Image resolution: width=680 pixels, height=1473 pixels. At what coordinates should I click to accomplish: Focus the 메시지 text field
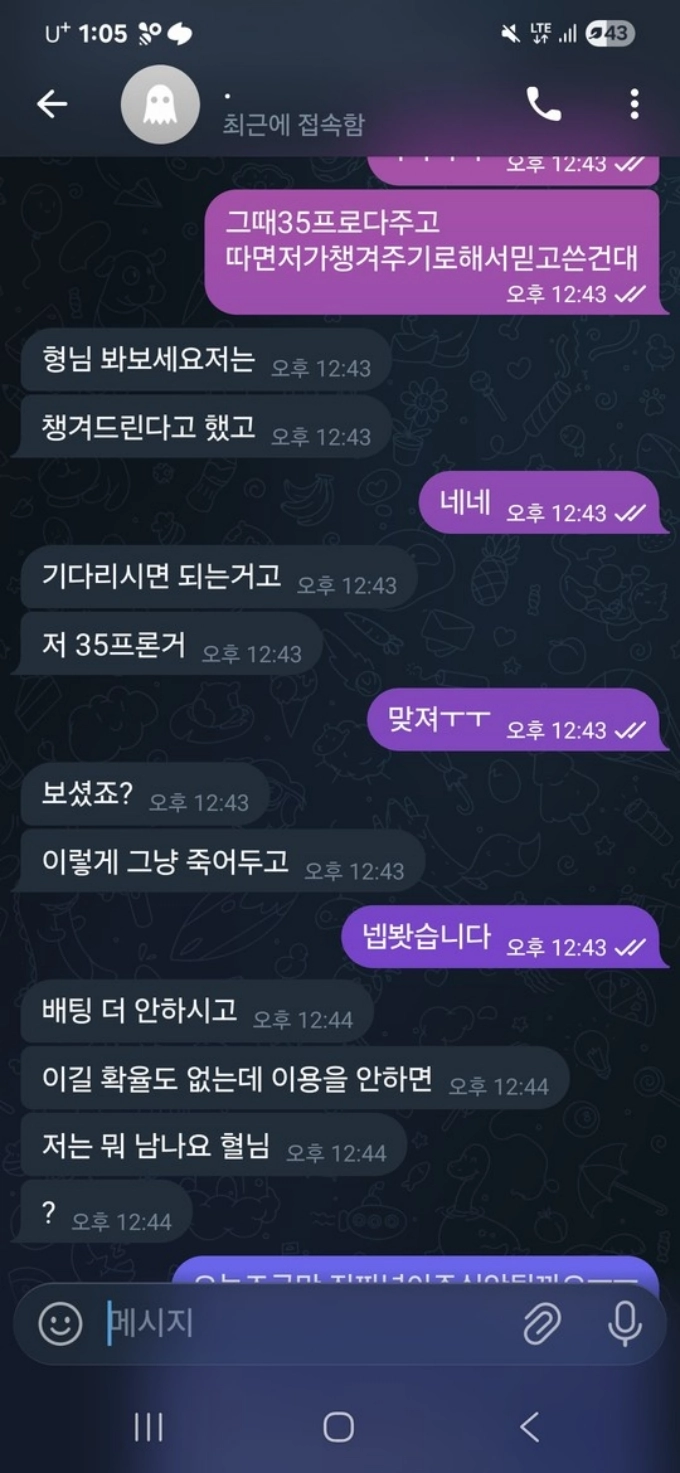coord(300,1324)
